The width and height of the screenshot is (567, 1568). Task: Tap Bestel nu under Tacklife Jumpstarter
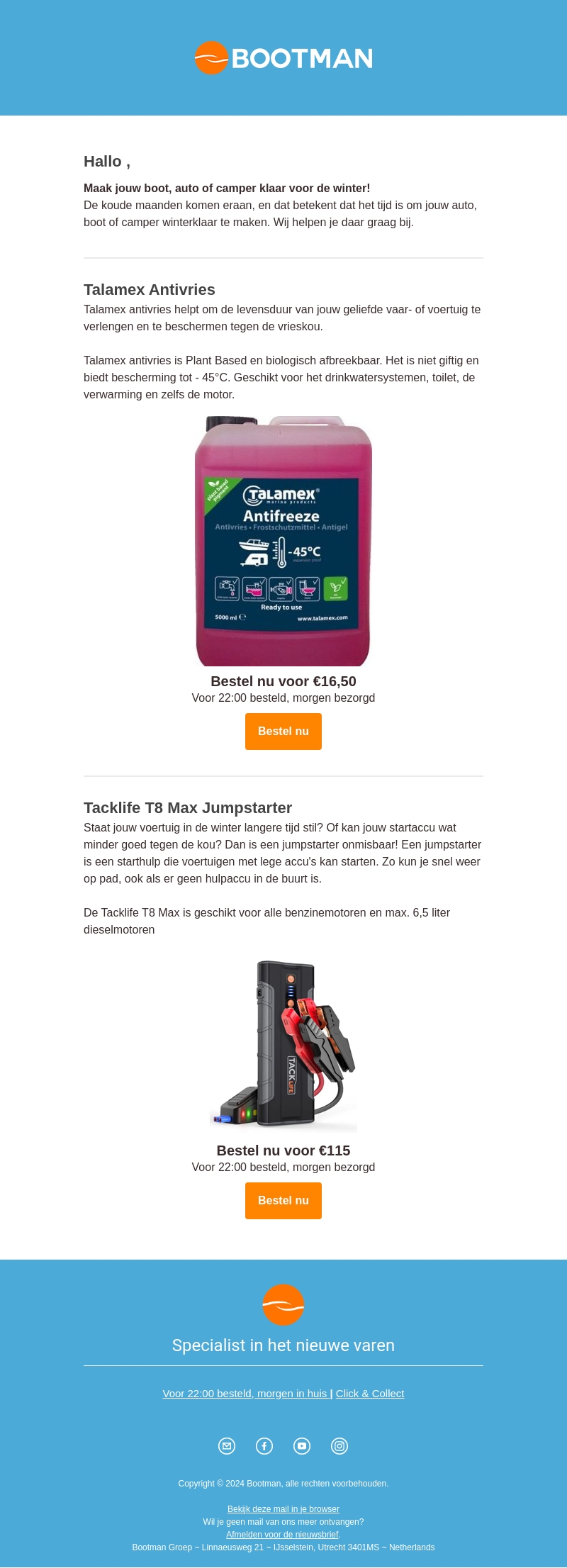click(283, 1201)
